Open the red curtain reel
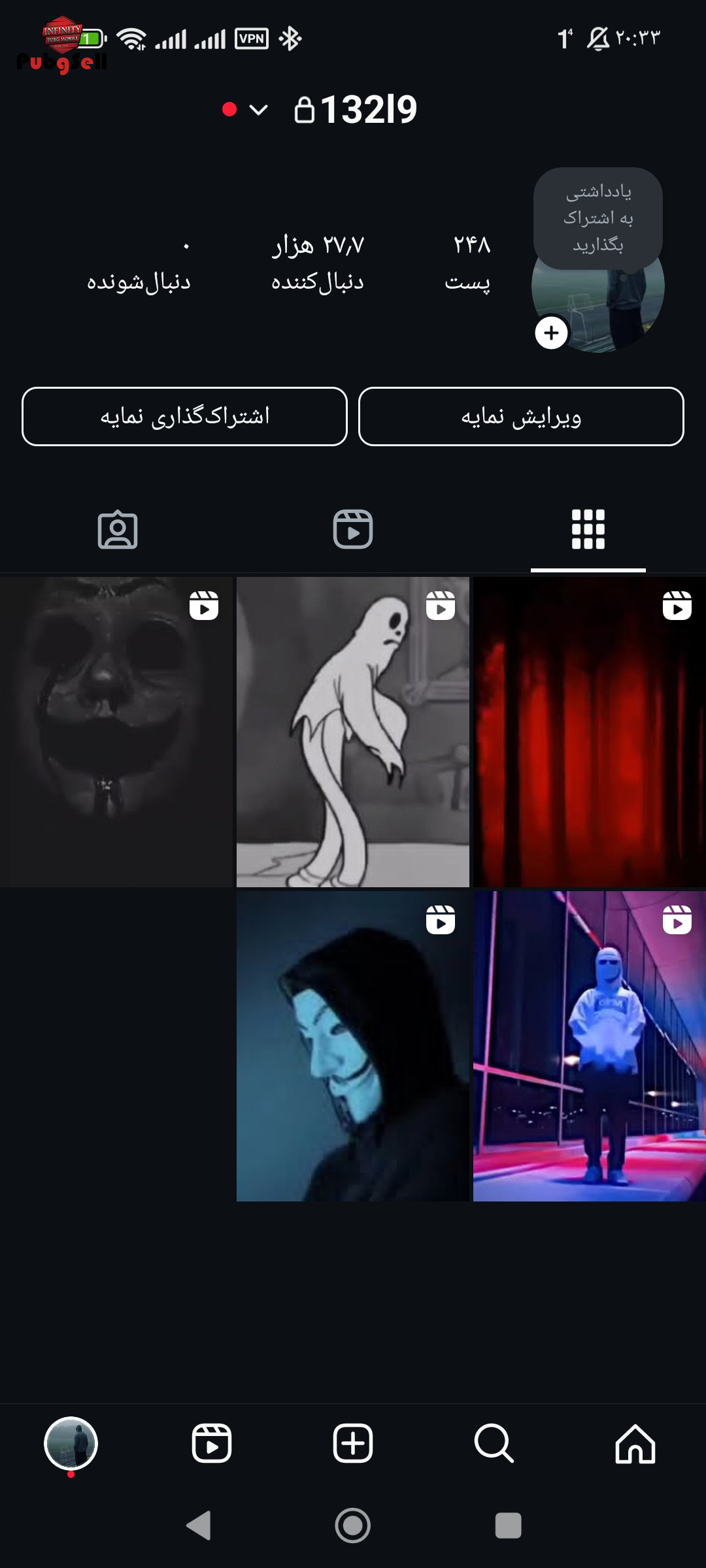 590,732
